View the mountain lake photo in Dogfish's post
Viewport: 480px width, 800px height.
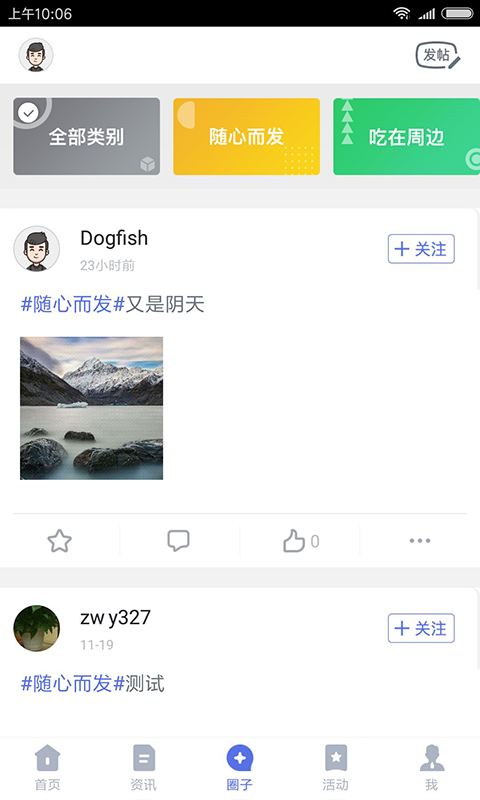(x=91, y=408)
